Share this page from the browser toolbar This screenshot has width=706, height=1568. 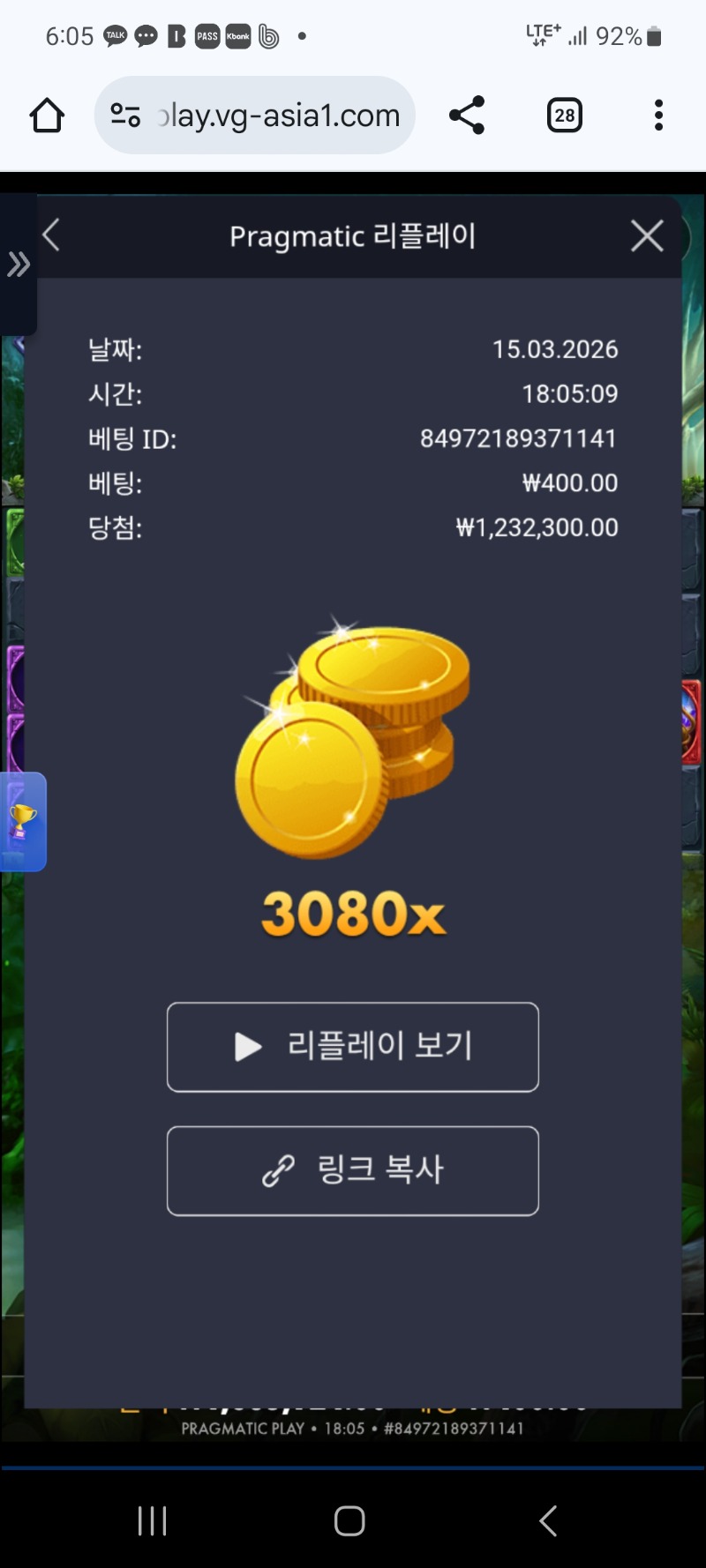[467, 116]
